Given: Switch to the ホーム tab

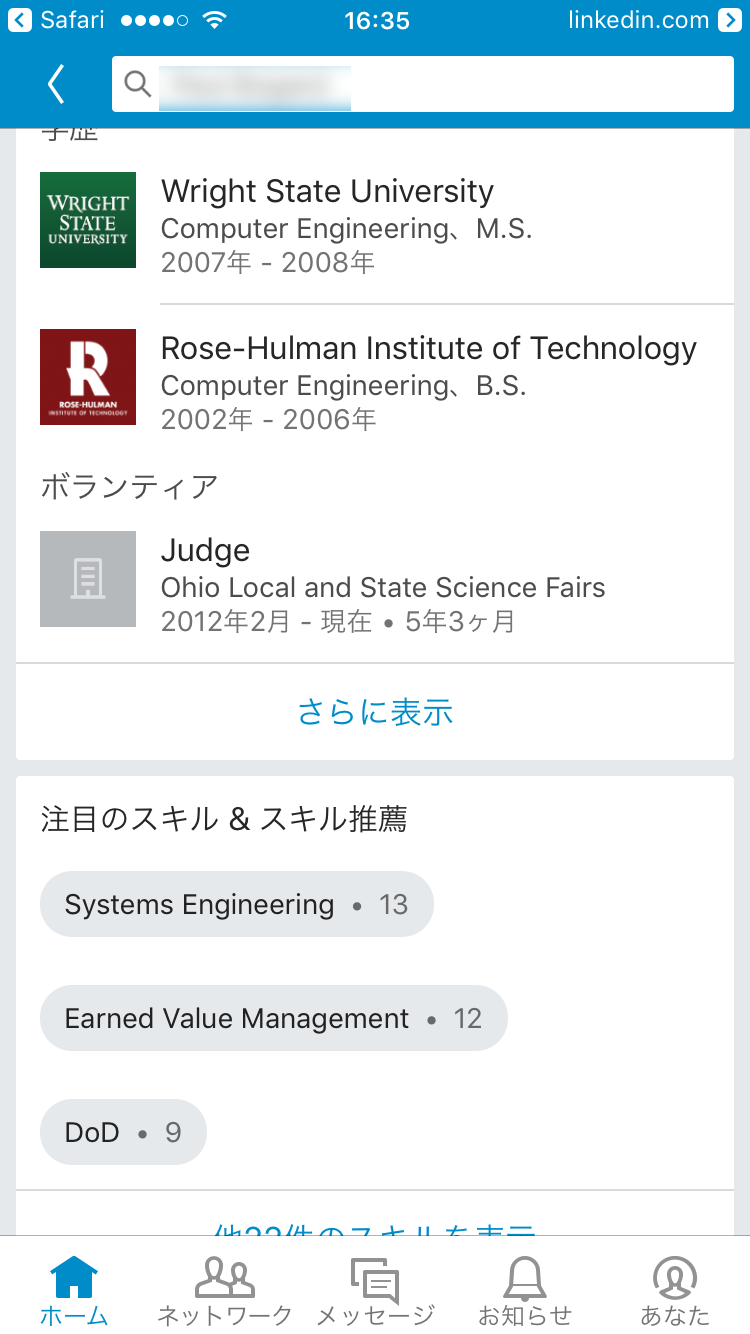Looking at the screenshot, I should [x=74, y=1288].
